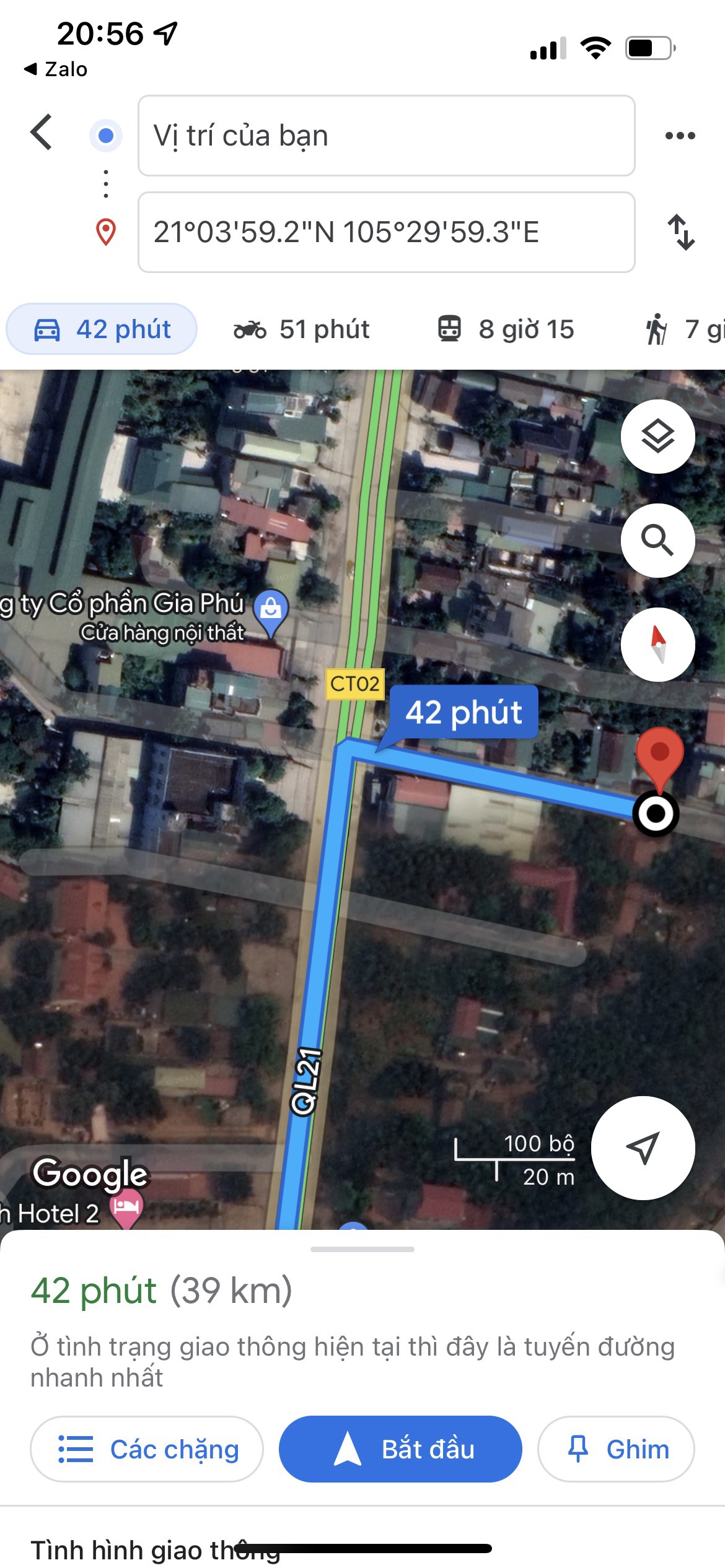Open the 'Các chặng' steps list

pyautogui.click(x=147, y=1449)
